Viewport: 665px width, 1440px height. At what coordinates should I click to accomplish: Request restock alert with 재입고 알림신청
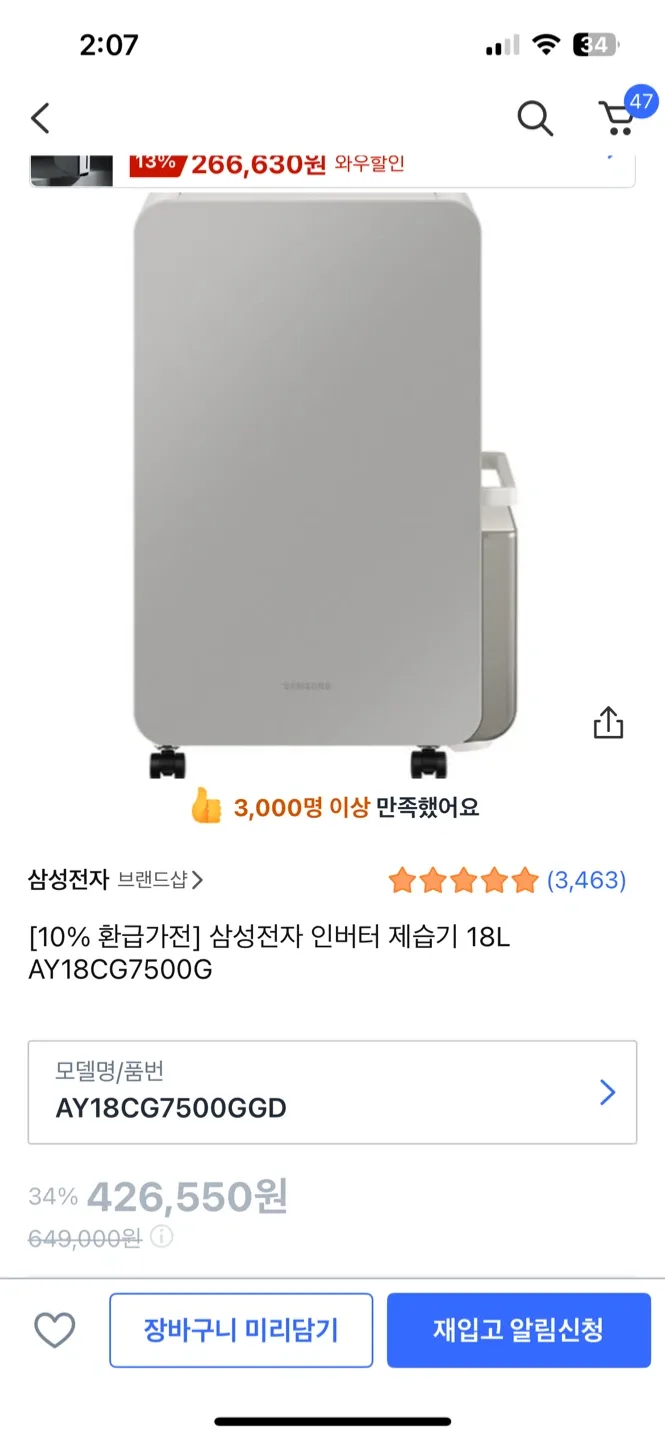518,1330
